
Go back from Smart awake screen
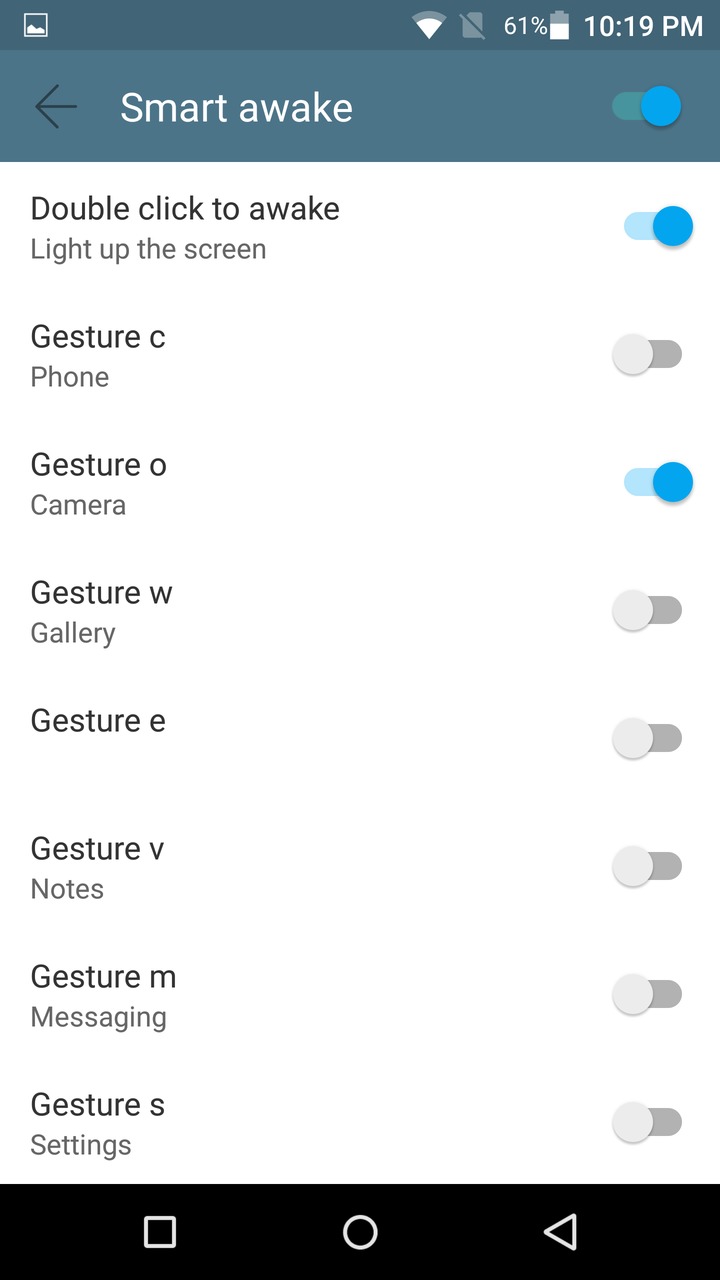[56, 107]
